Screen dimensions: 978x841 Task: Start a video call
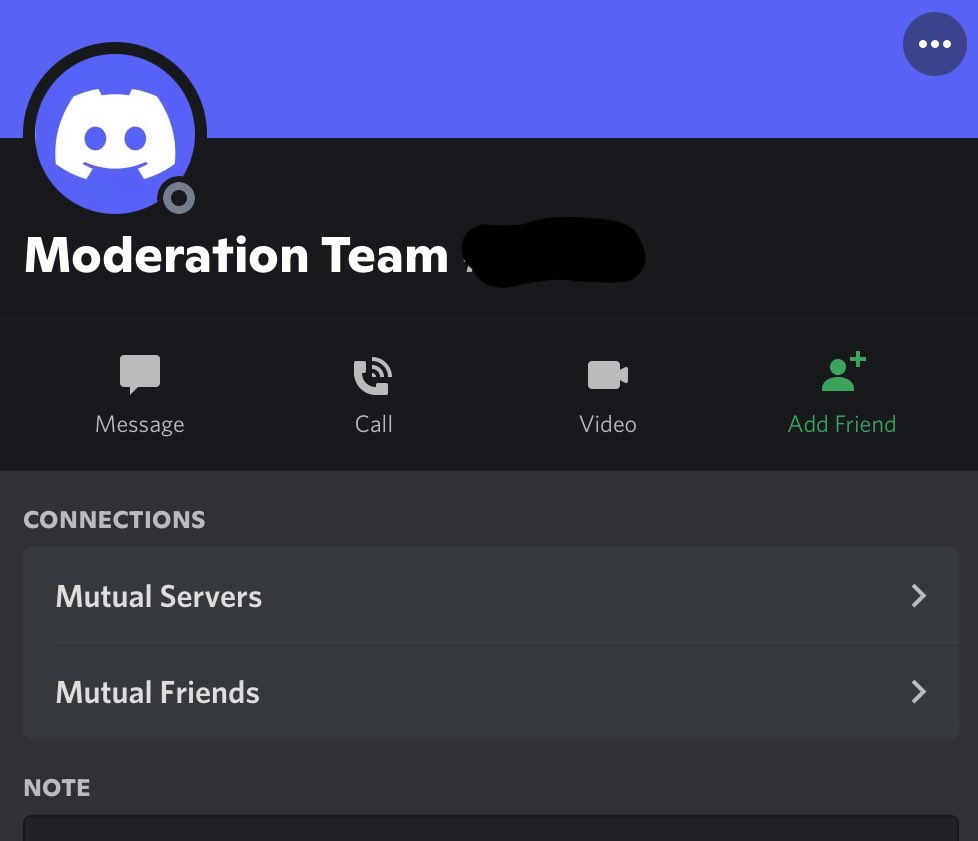click(607, 395)
